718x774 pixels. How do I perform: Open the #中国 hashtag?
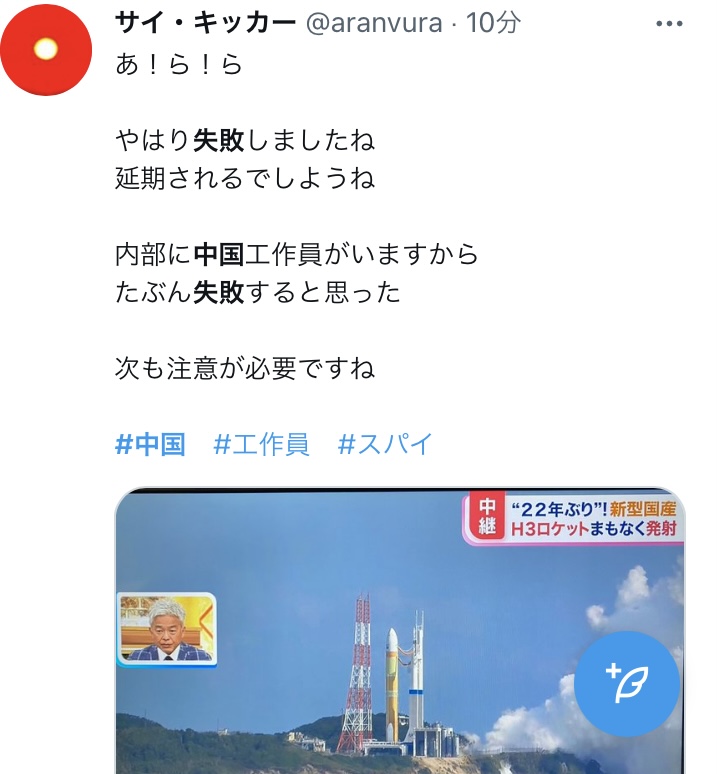[150, 444]
